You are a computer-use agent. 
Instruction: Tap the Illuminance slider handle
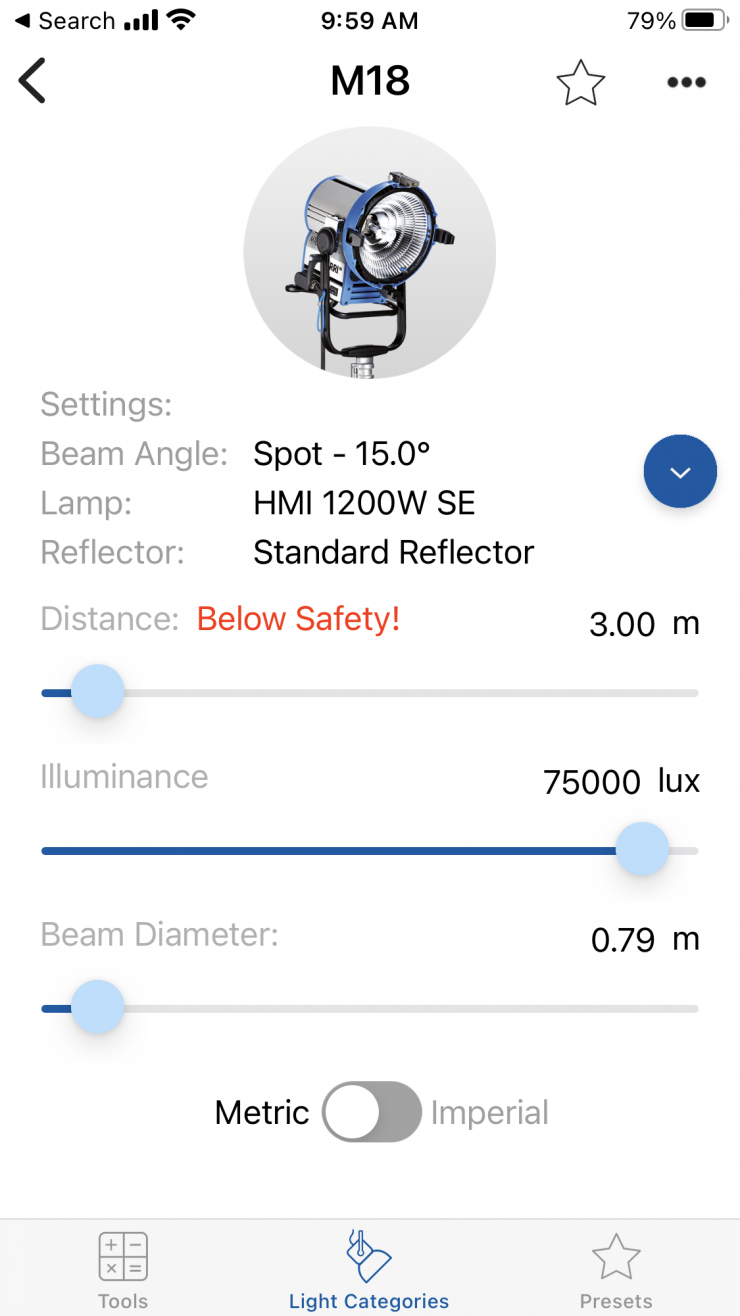coord(641,850)
